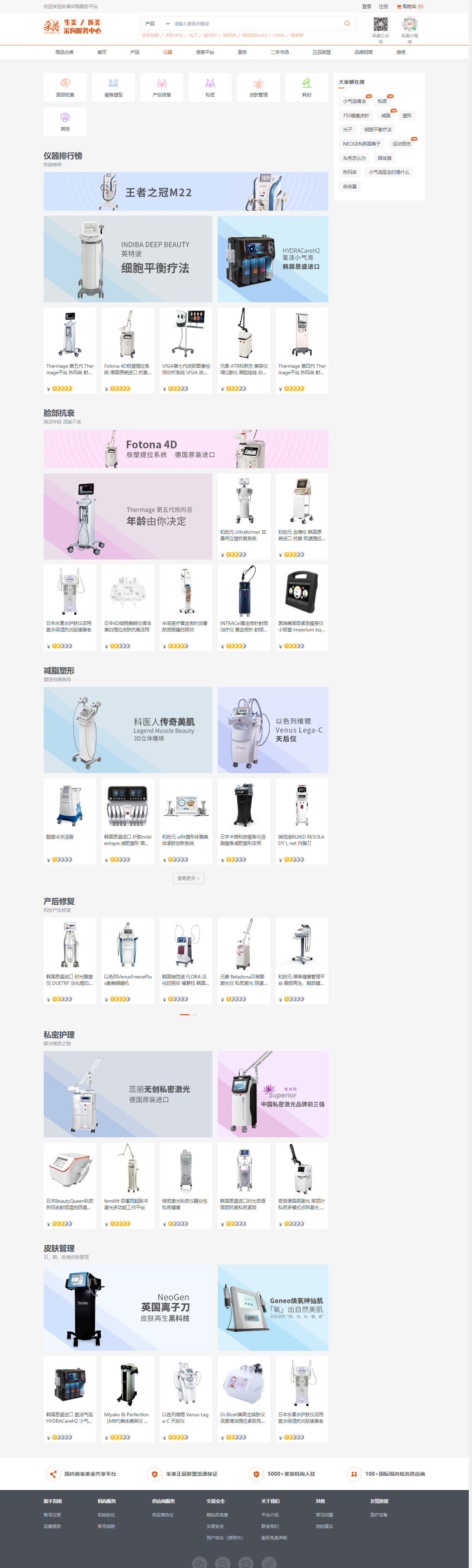Viewport: 472px width, 1568px height.
Task: Select the 面部抗衰 category tile
Action: [x=65, y=87]
